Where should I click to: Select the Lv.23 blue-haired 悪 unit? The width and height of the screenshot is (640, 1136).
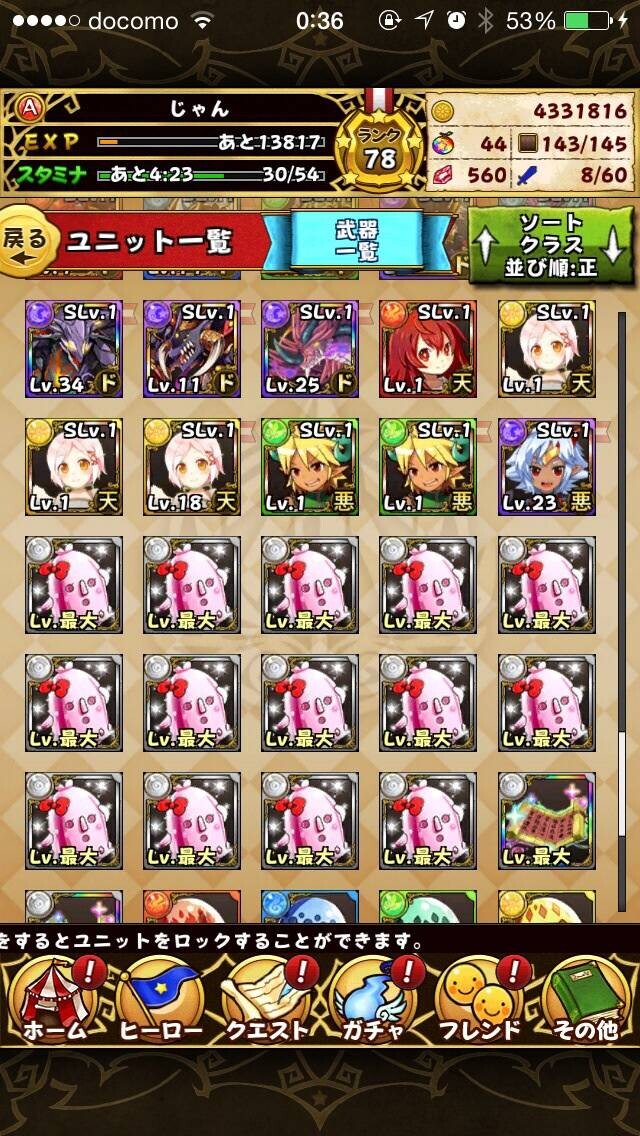pyautogui.click(x=547, y=467)
